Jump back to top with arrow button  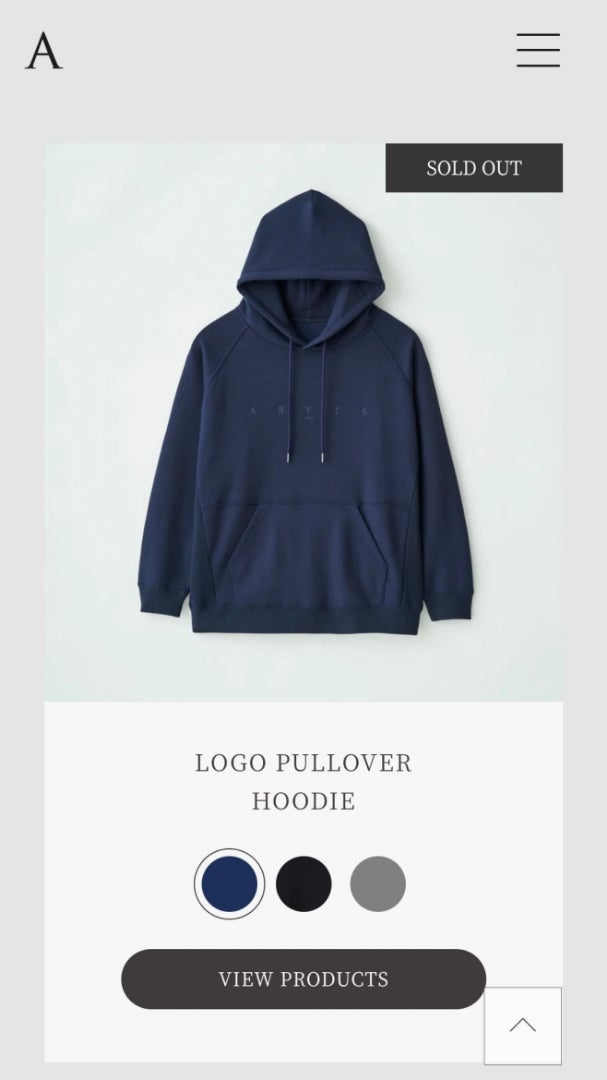(522, 1025)
